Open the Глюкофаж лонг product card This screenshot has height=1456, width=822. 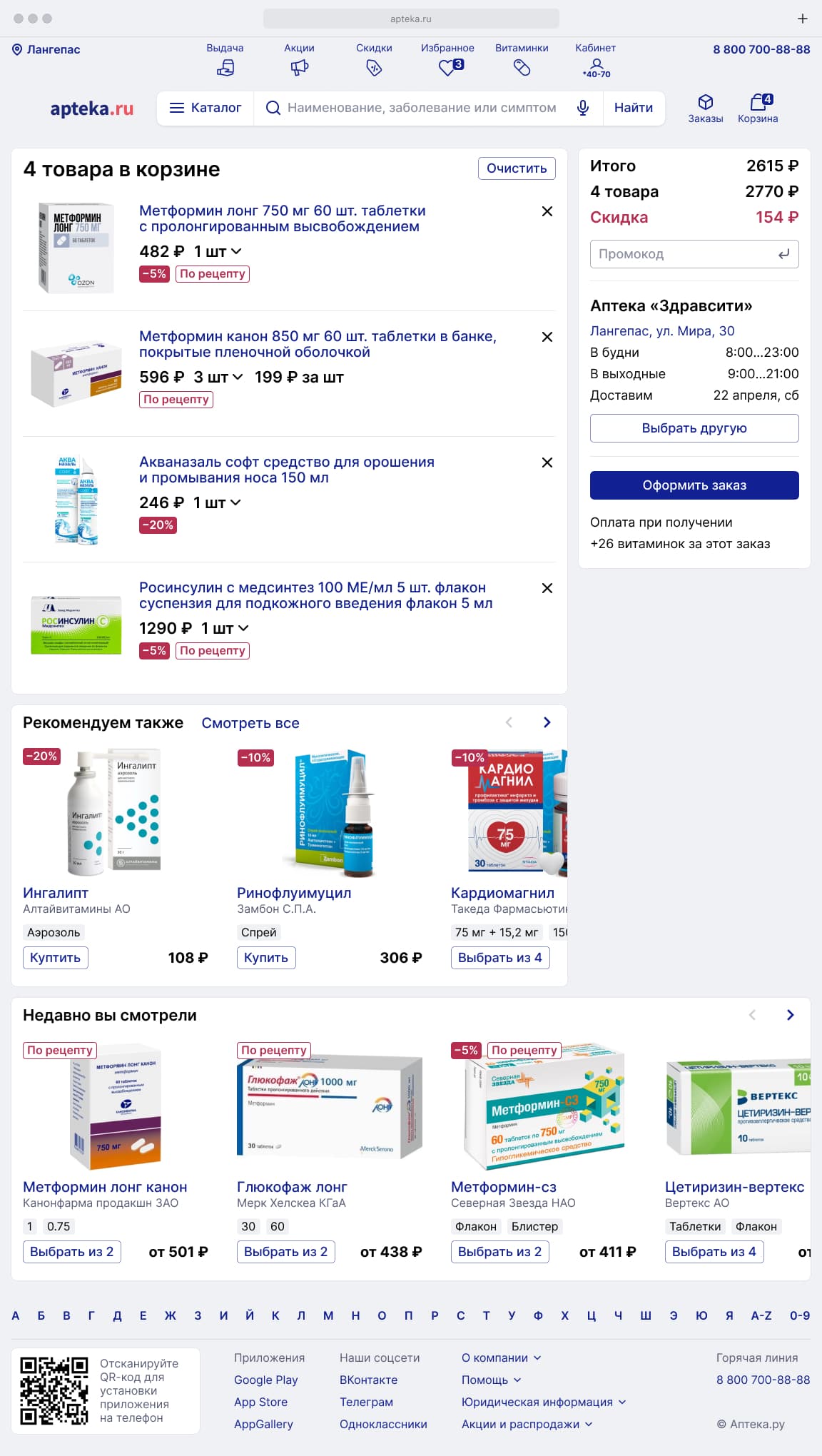[292, 1187]
